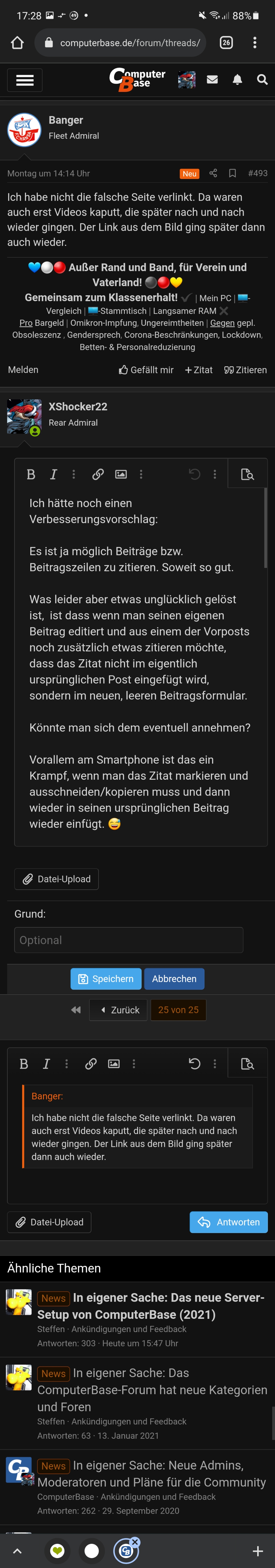Open thread about new Kategorien und Foren
The height and width of the screenshot is (1568, 275).
click(152, 1390)
